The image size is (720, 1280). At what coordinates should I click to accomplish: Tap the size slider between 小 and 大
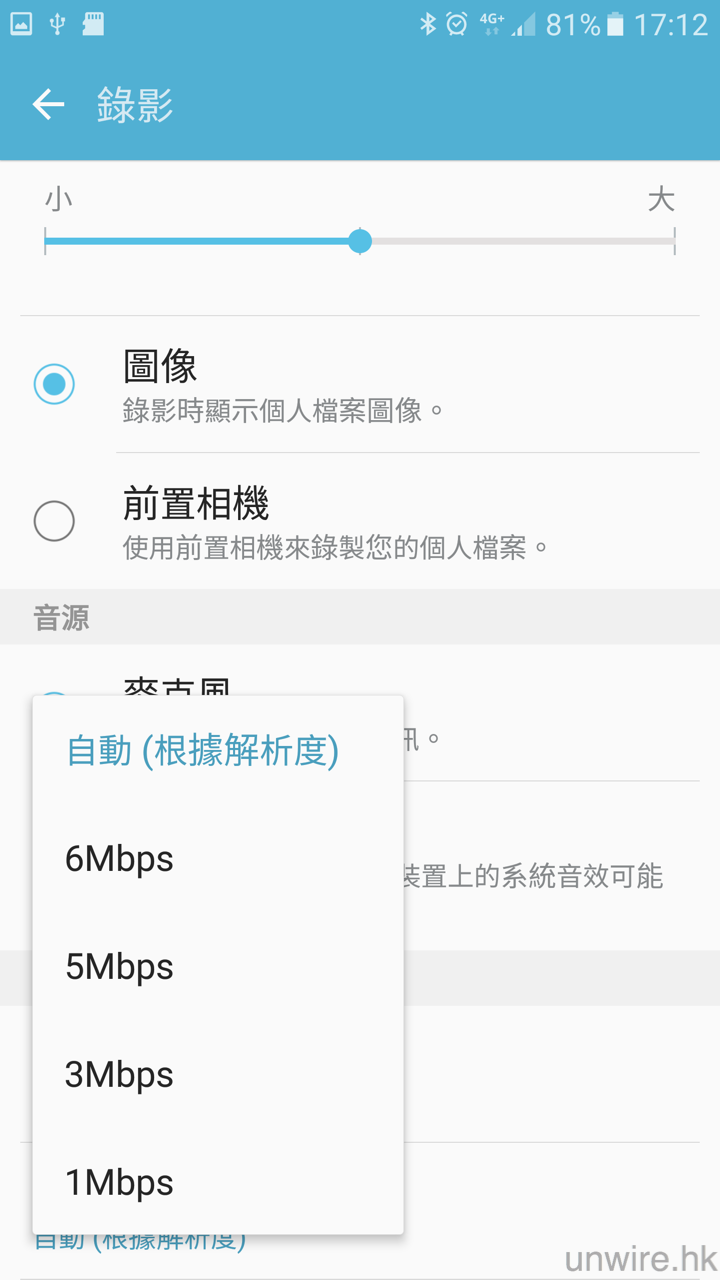pos(360,241)
